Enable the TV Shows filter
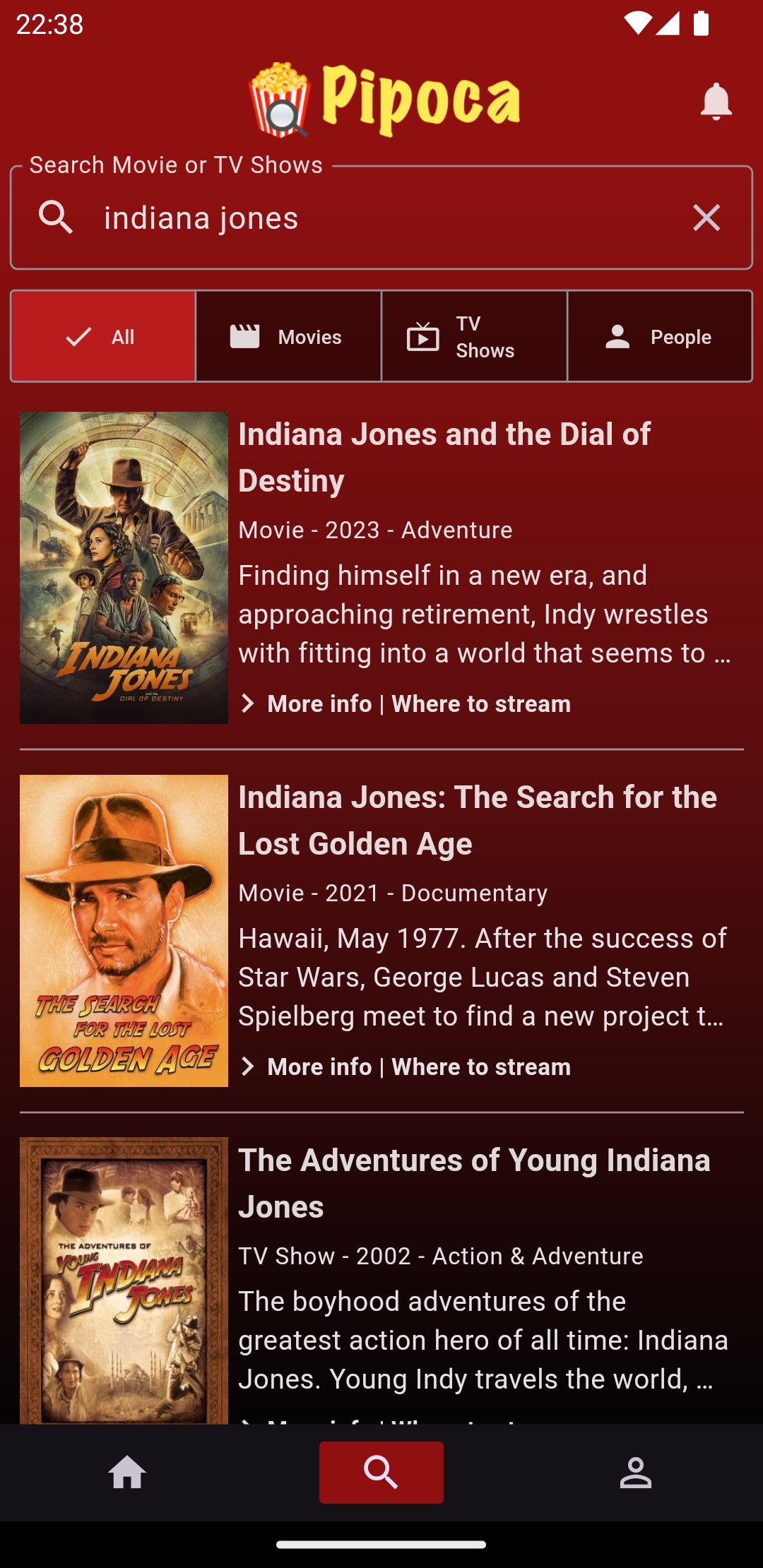The width and height of the screenshot is (763, 1568). click(x=473, y=336)
